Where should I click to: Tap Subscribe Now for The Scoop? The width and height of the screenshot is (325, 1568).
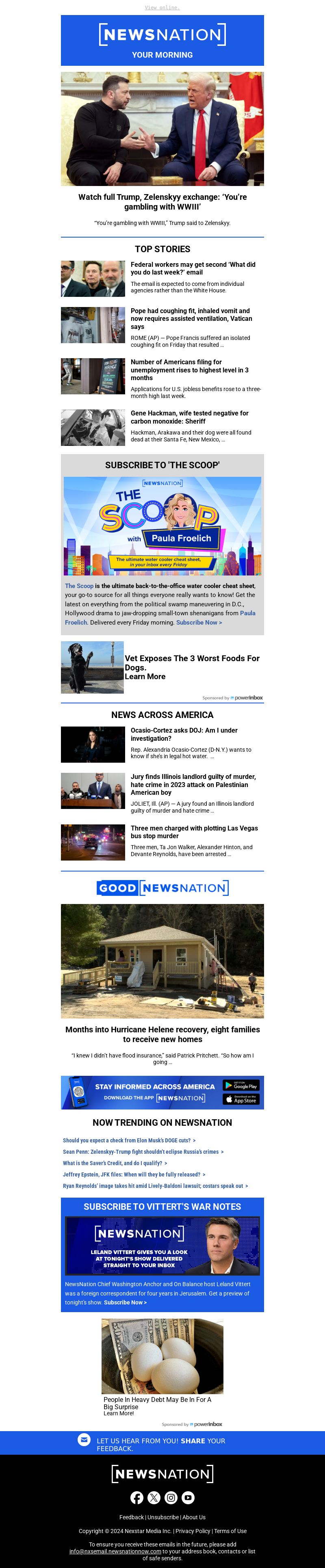pyautogui.click(x=199, y=623)
